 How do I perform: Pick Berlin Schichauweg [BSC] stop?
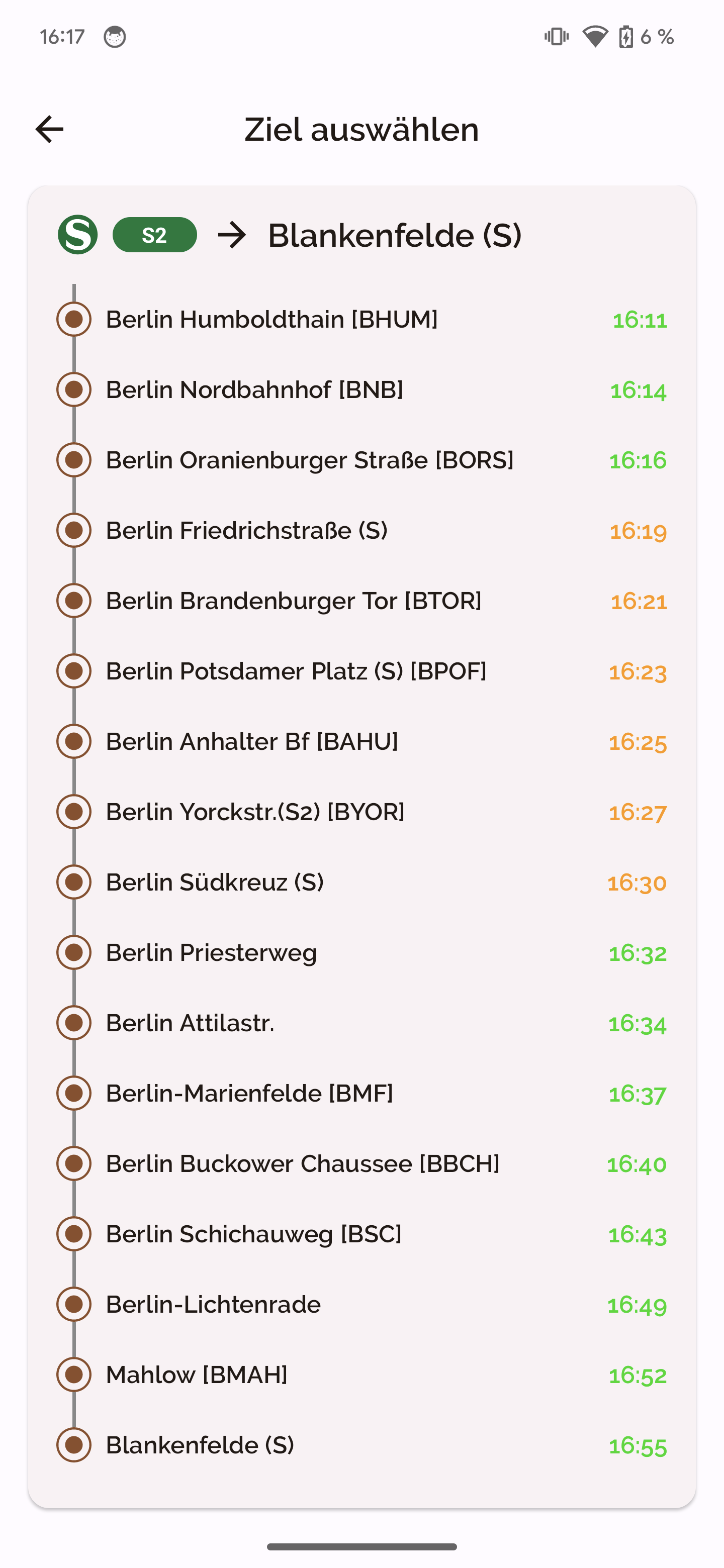point(361,1234)
